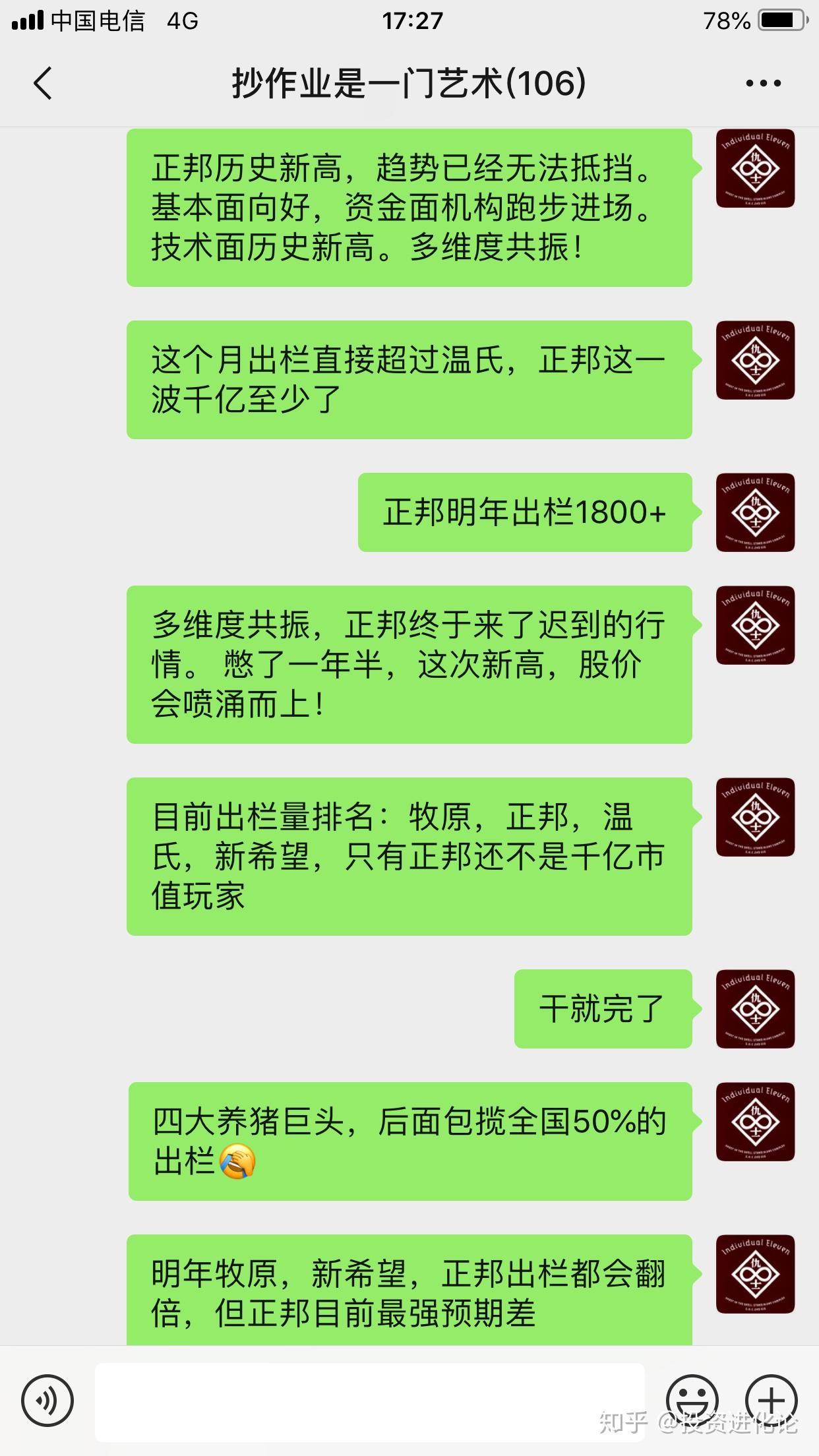This screenshot has height=1456, width=819.
Task: Tap the battery indicator in status bar
Action: (x=782, y=18)
